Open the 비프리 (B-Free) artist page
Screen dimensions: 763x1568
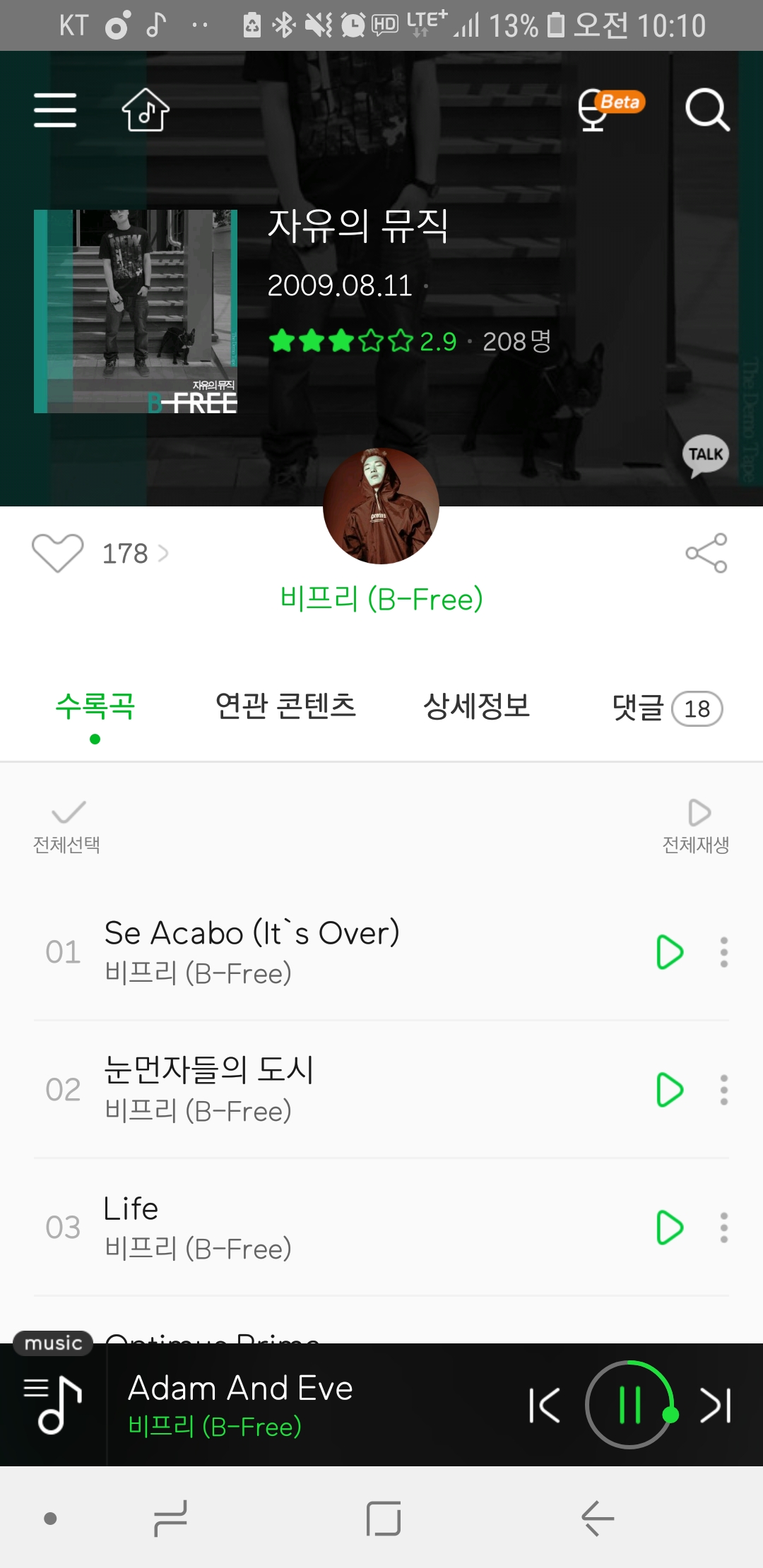(x=381, y=599)
